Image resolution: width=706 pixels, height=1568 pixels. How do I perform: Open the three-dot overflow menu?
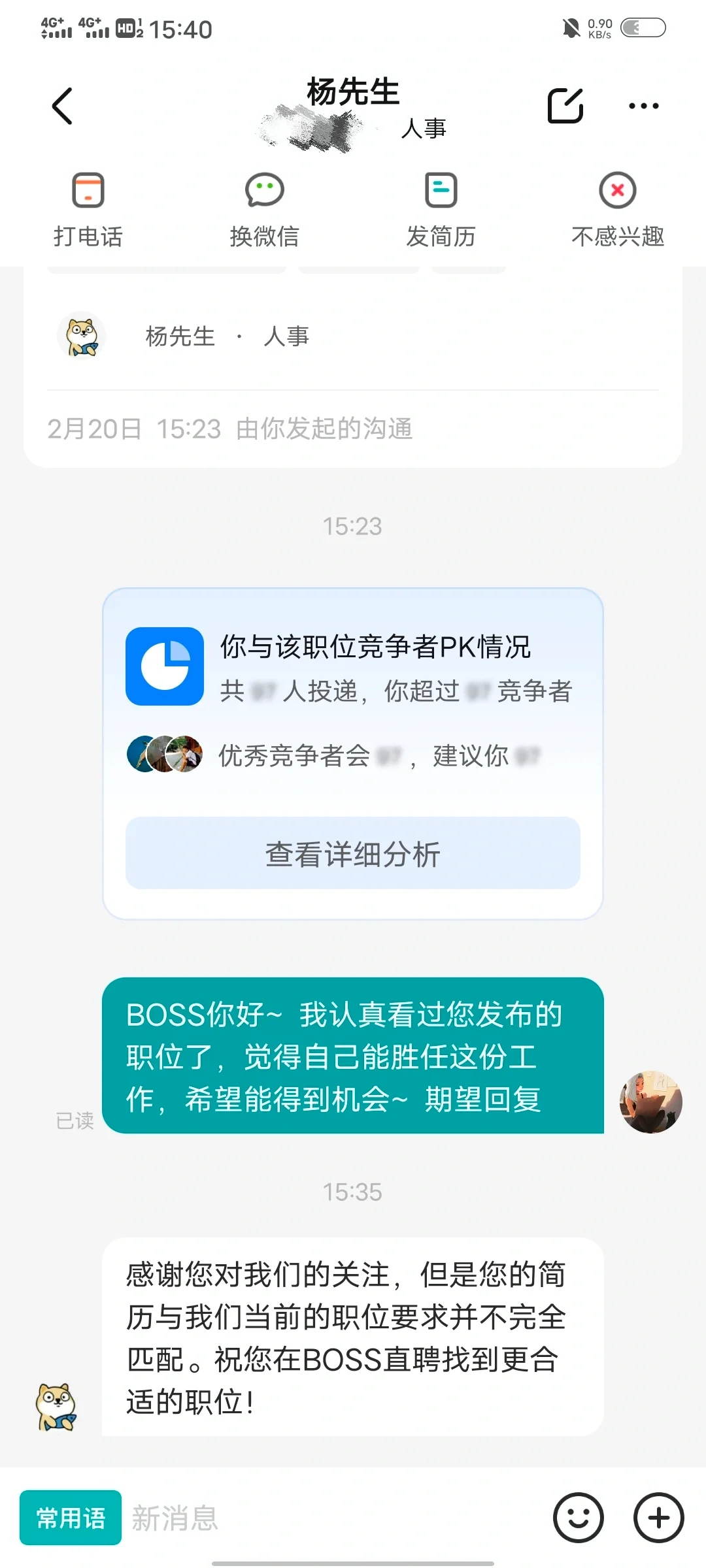click(643, 106)
